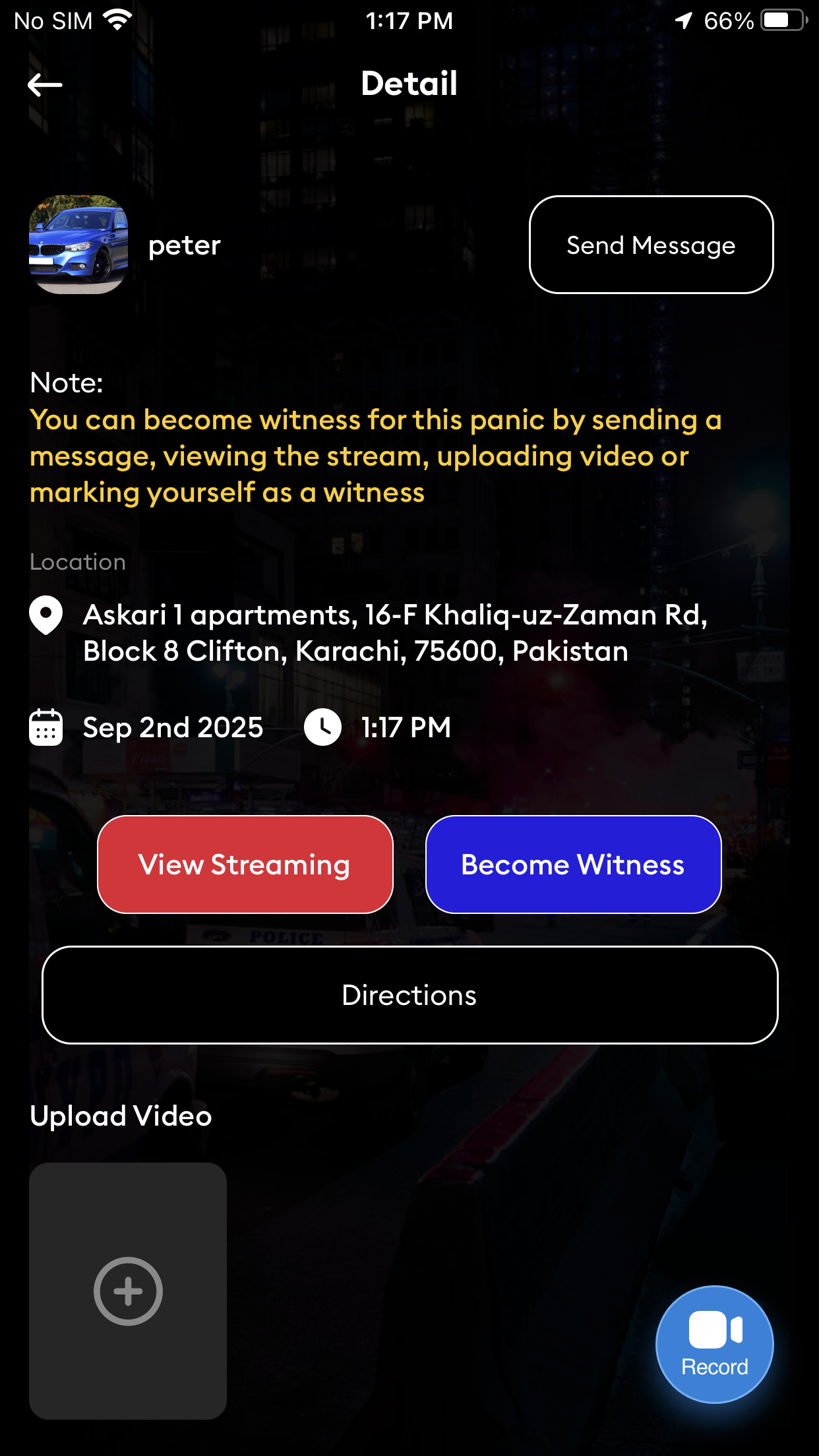
Task: Tap the Send Message button
Action: (651, 245)
